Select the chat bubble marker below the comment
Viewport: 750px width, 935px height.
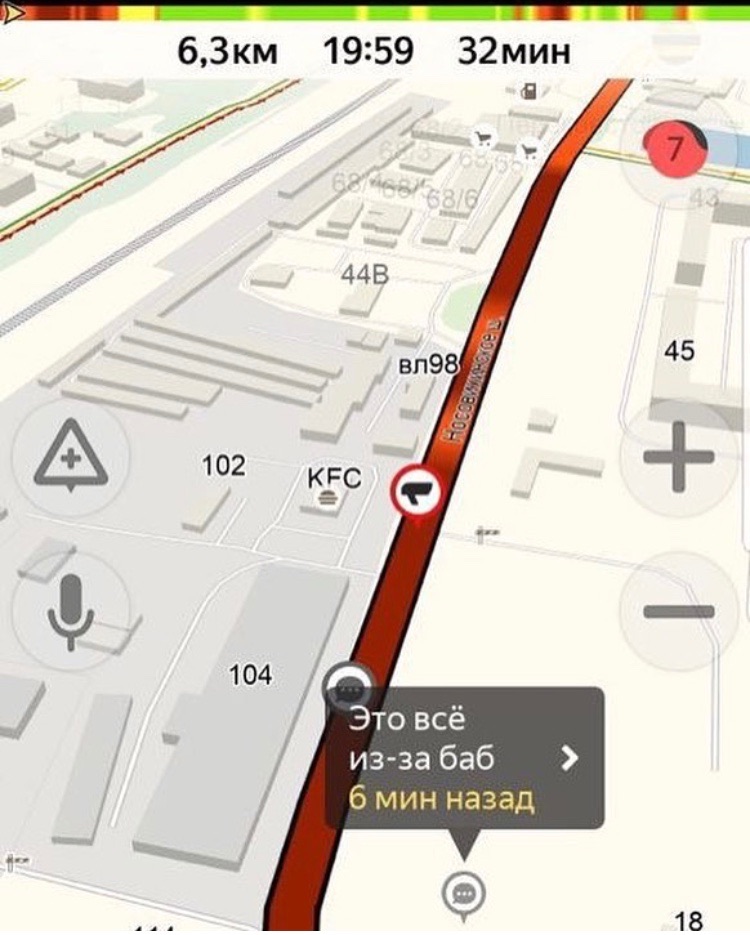point(463,890)
